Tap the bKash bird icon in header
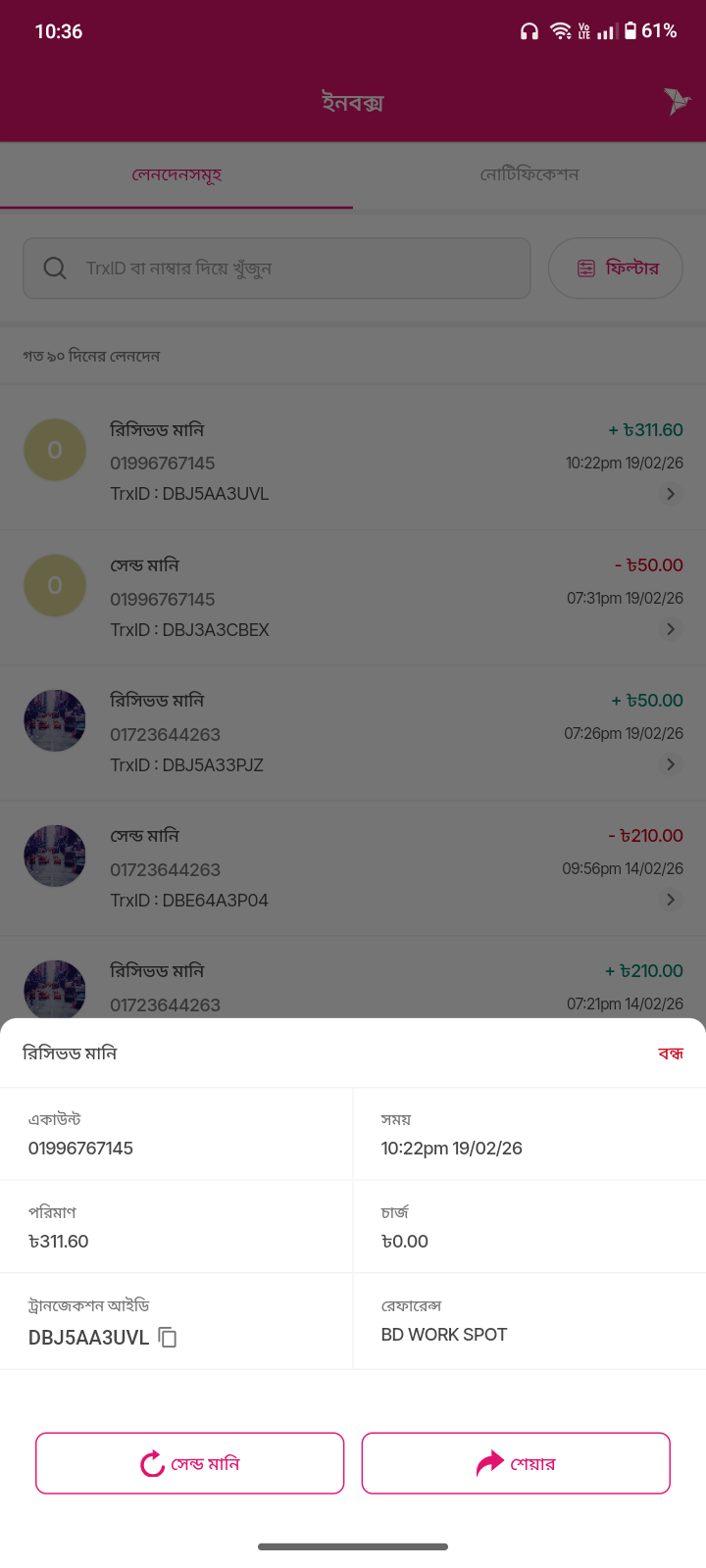This screenshot has width=706, height=1568. coord(677,101)
